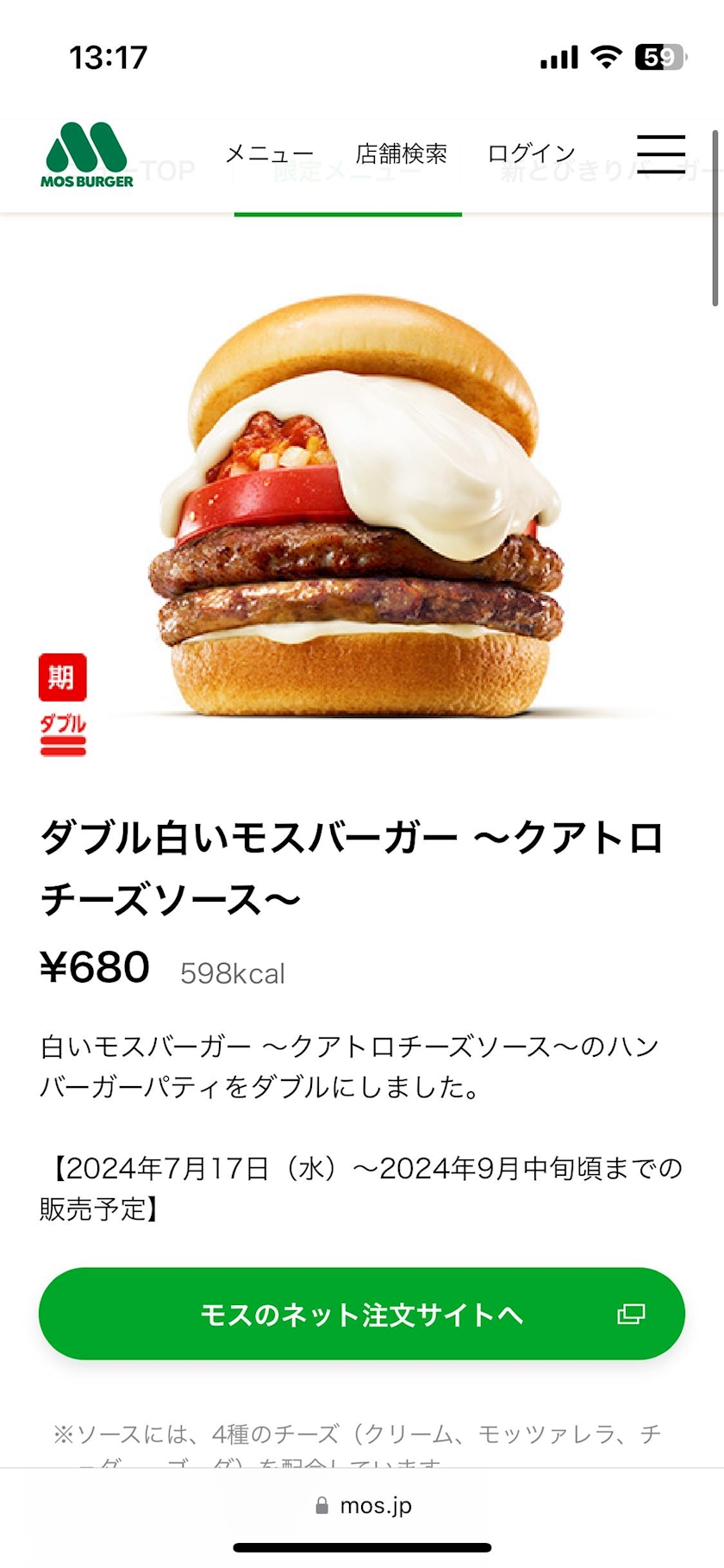The image size is (724, 1568).
Task: Tap the mos.jp address bar
Action: tap(362, 1505)
